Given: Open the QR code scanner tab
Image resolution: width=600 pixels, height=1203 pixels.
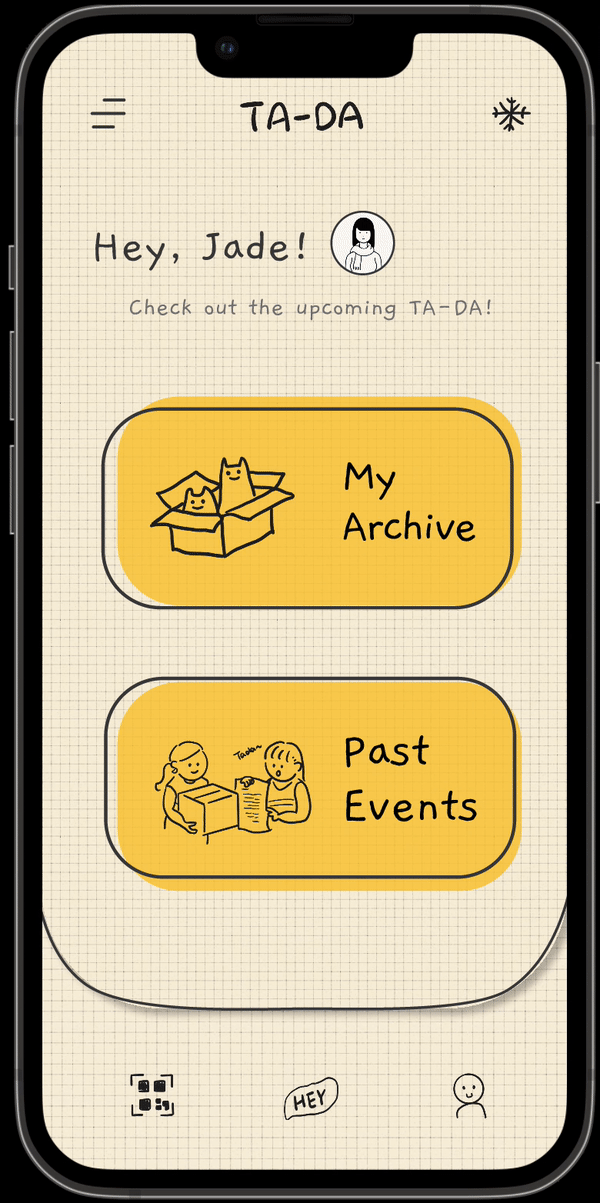Looking at the screenshot, I should tap(152, 1094).
